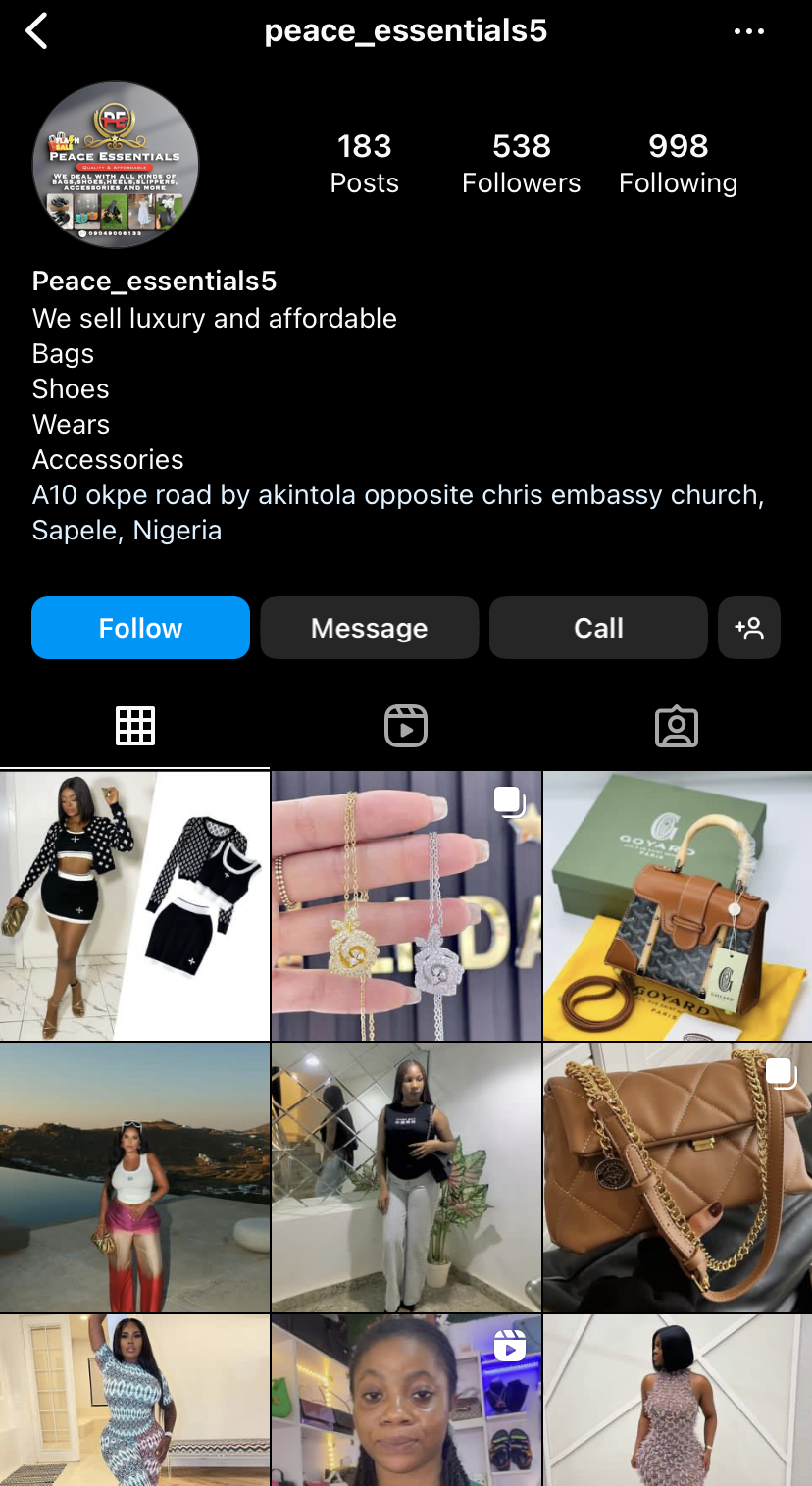Message this seller

(369, 628)
